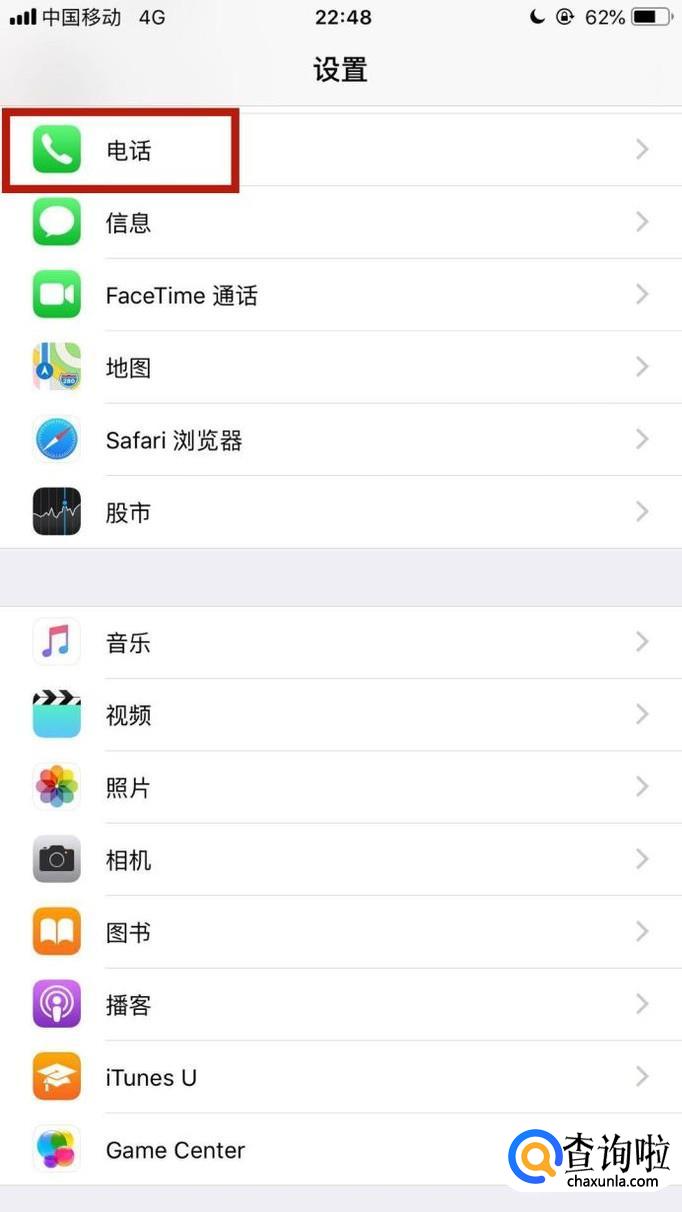The height and width of the screenshot is (1212, 682).
Task: Open 股市 settings
Action: click(341, 512)
